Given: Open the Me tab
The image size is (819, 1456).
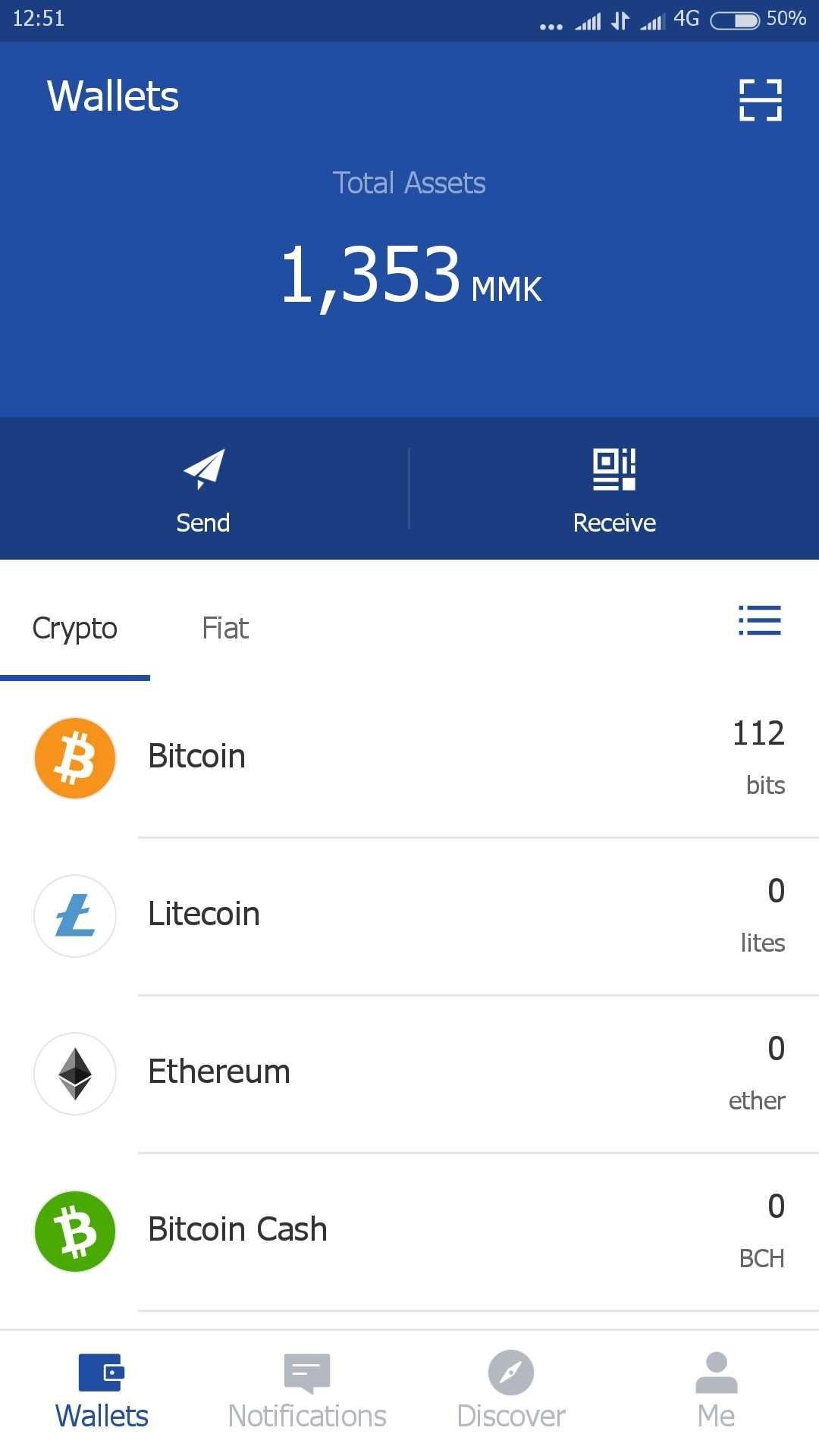Looking at the screenshot, I should point(717,1392).
